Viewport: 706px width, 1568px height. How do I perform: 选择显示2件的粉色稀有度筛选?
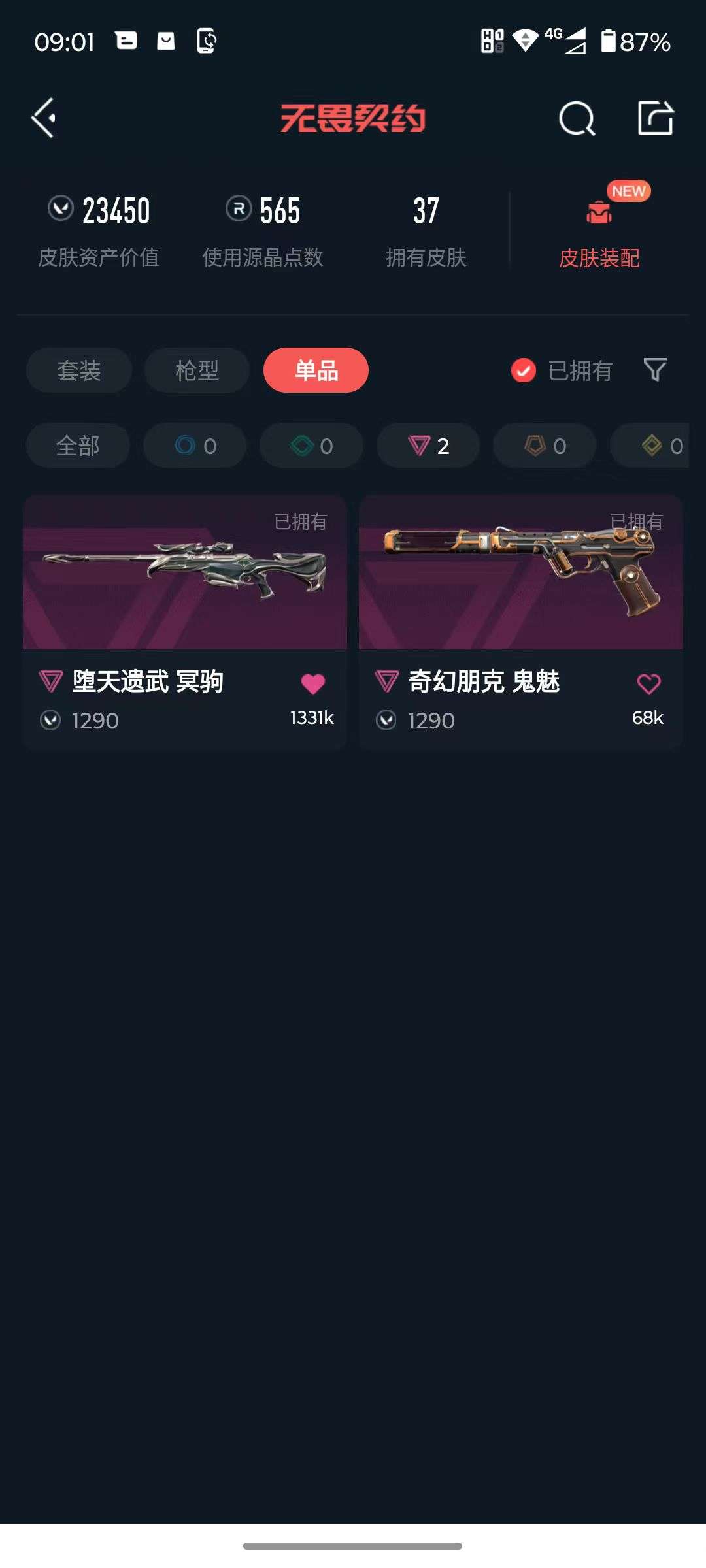[x=428, y=446]
